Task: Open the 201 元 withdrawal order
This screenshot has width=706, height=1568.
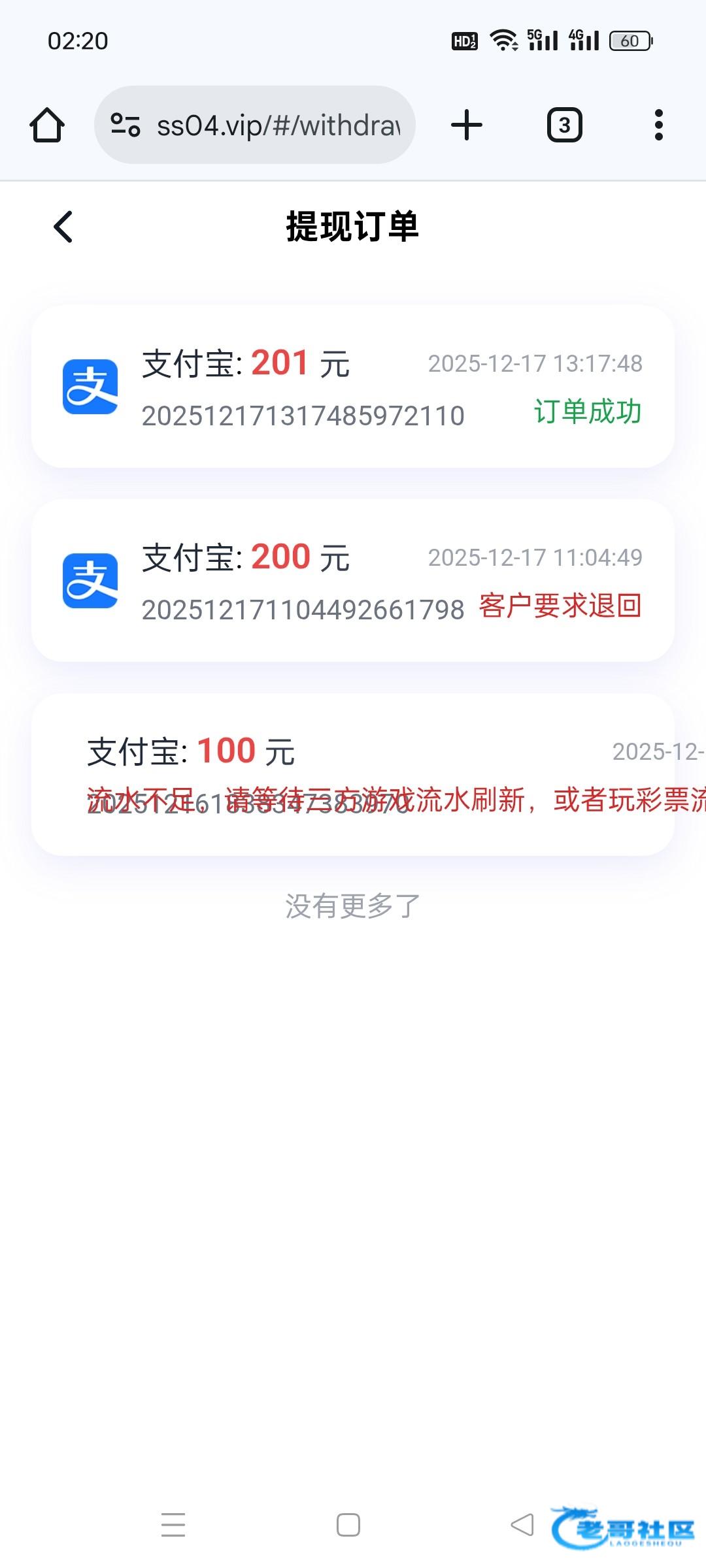Action: pyautogui.click(x=353, y=387)
